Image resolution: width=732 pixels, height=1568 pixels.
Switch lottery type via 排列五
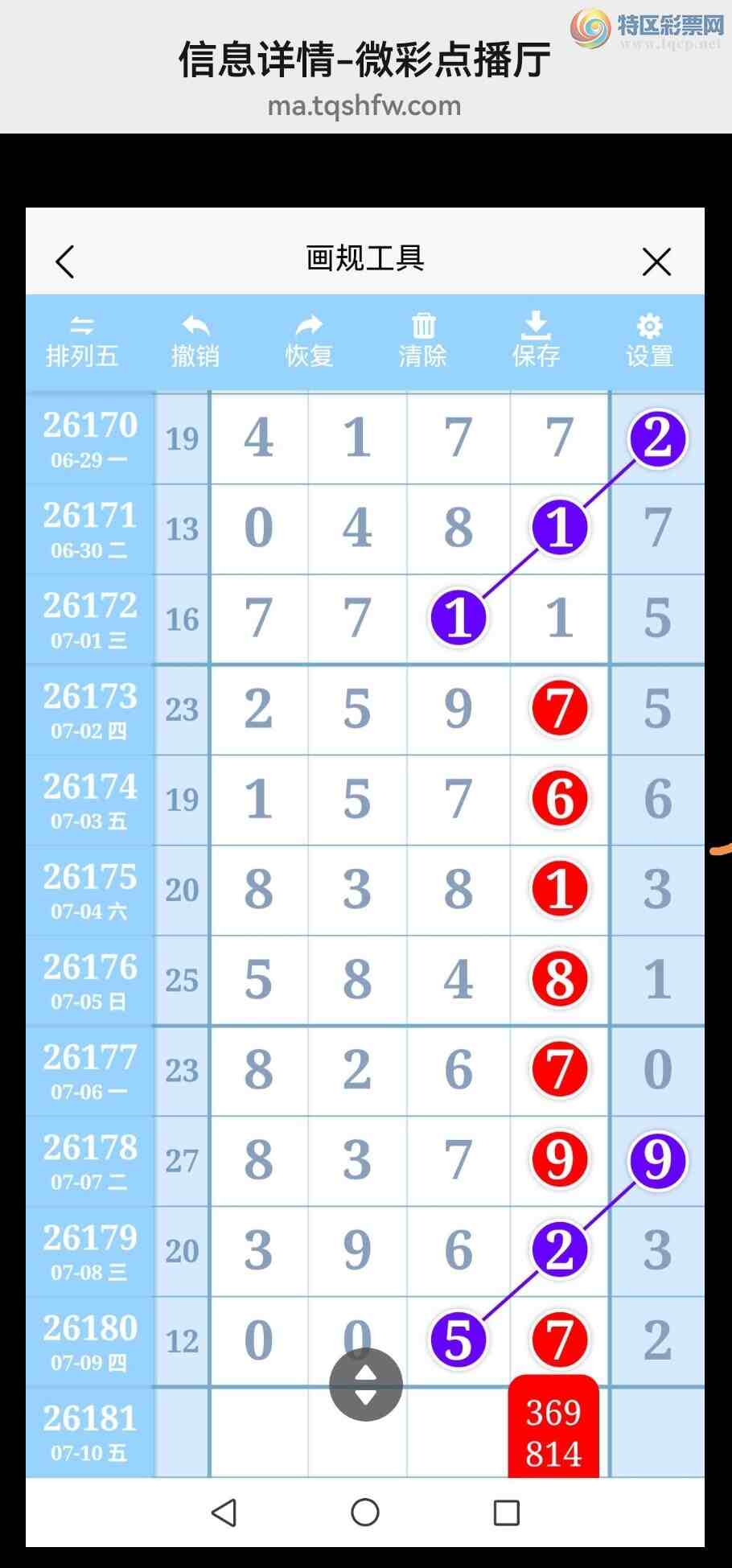[x=82, y=341]
